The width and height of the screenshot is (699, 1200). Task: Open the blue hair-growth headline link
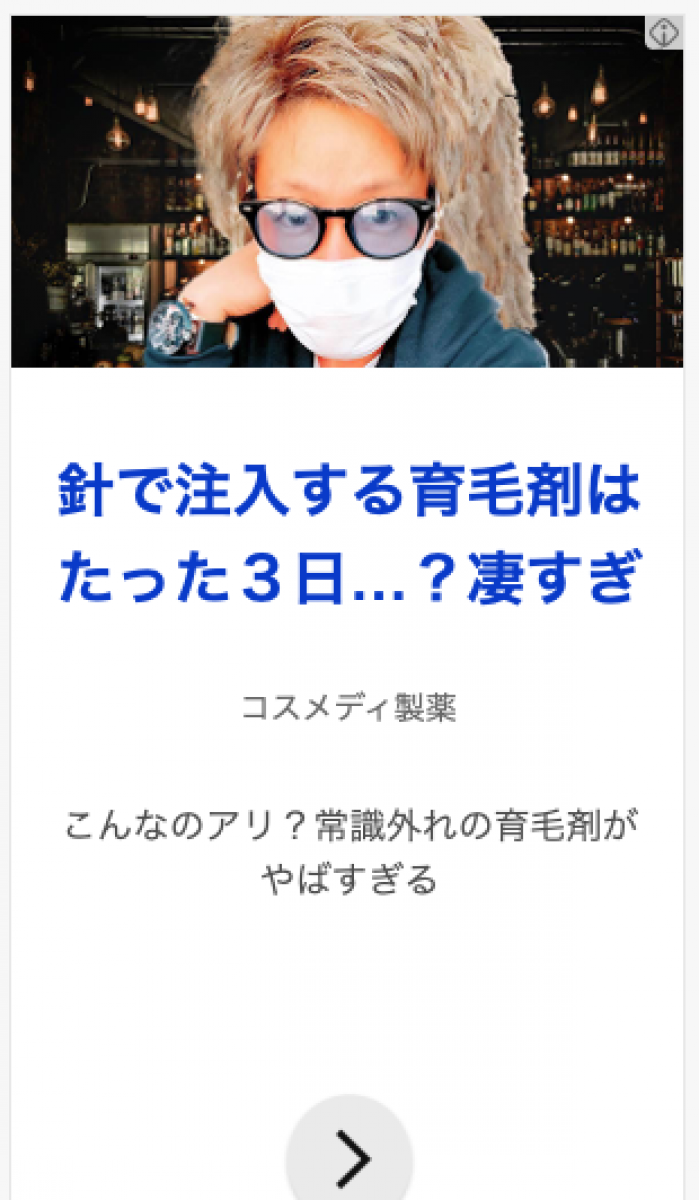(x=348, y=535)
